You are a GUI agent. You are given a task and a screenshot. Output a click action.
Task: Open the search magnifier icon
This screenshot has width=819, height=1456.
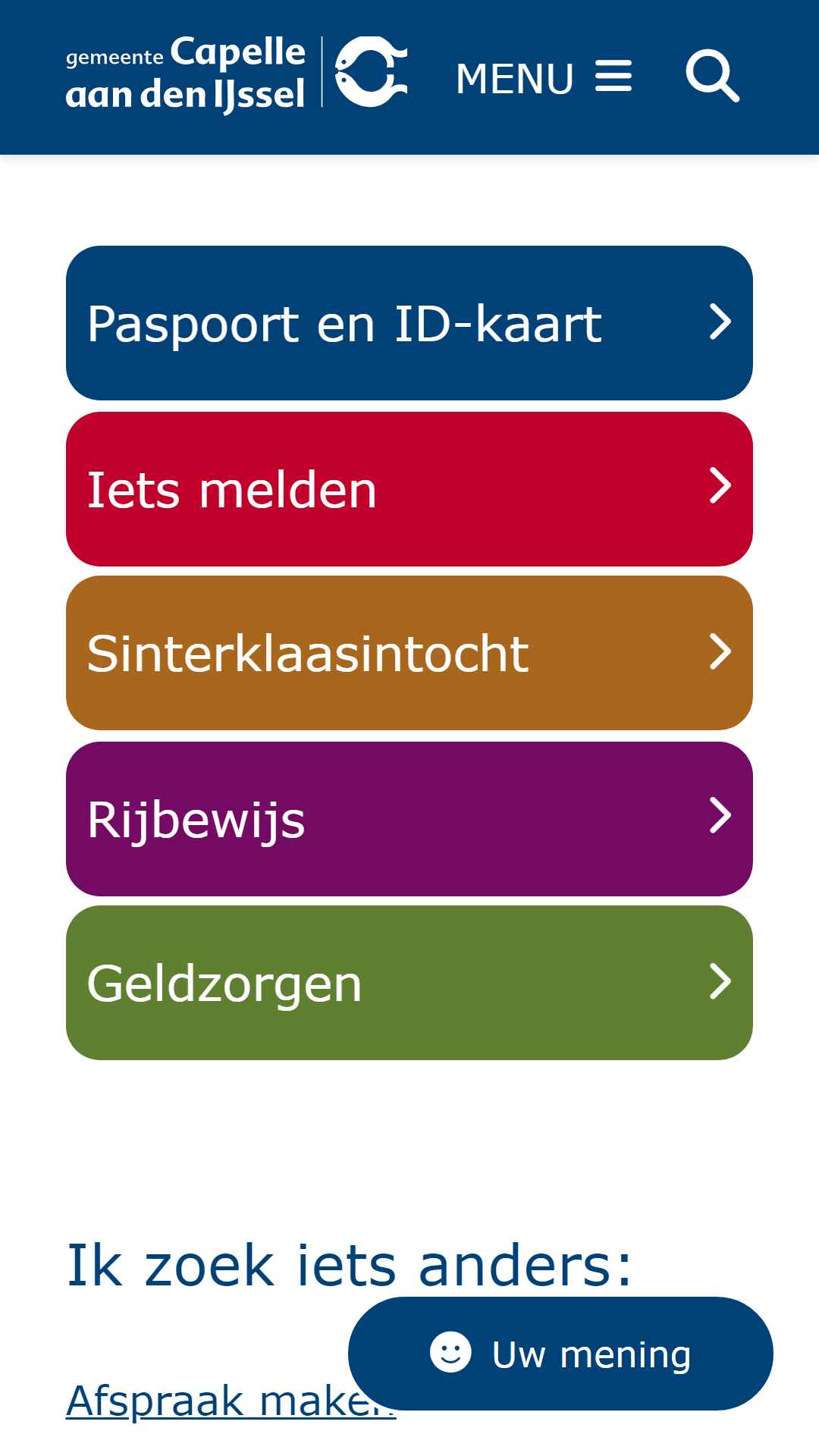click(712, 77)
